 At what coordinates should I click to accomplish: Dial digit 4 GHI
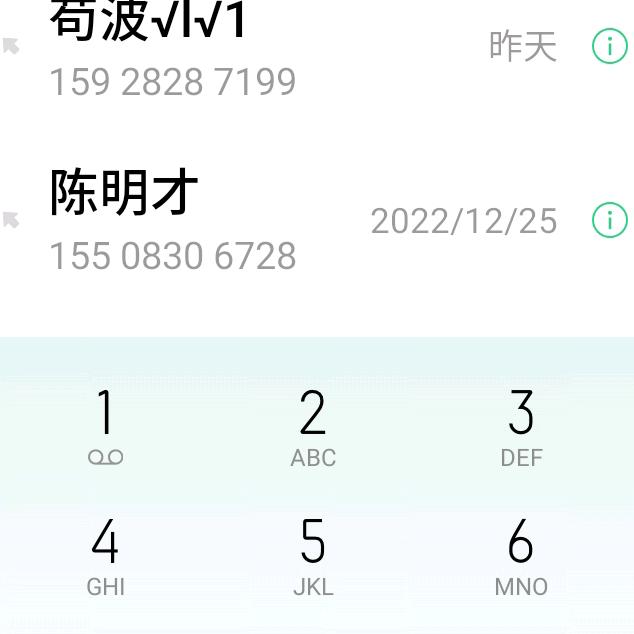(x=105, y=557)
